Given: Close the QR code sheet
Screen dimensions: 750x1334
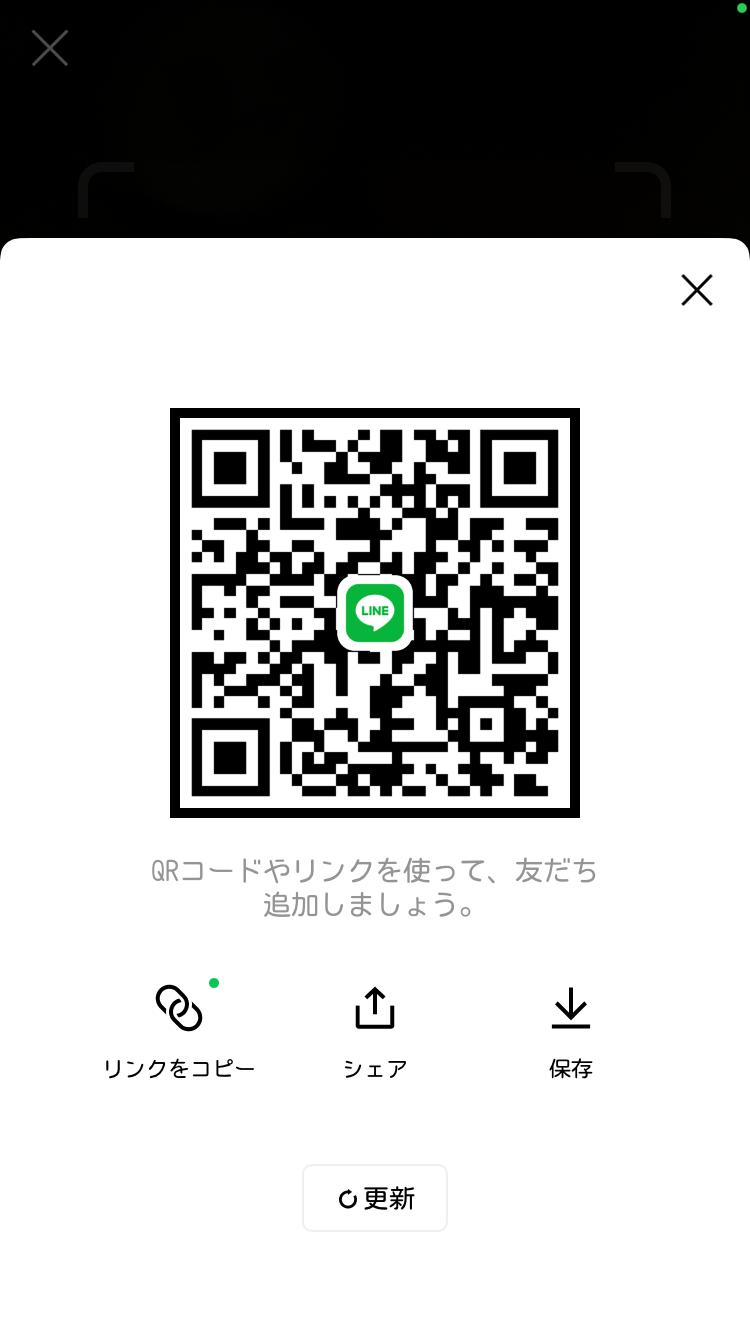Looking at the screenshot, I should coord(696,290).
